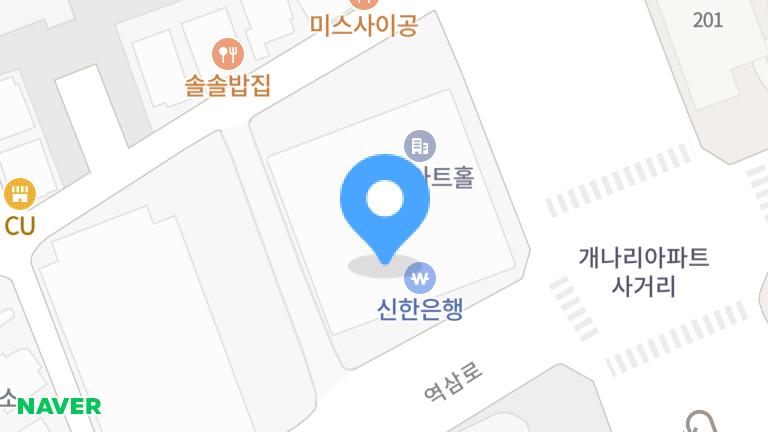Image resolution: width=768 pixels, height=432 pixels.
Task: Select the 솔솔밥집 restaurant marker
Action: click(x=229, y=52)
